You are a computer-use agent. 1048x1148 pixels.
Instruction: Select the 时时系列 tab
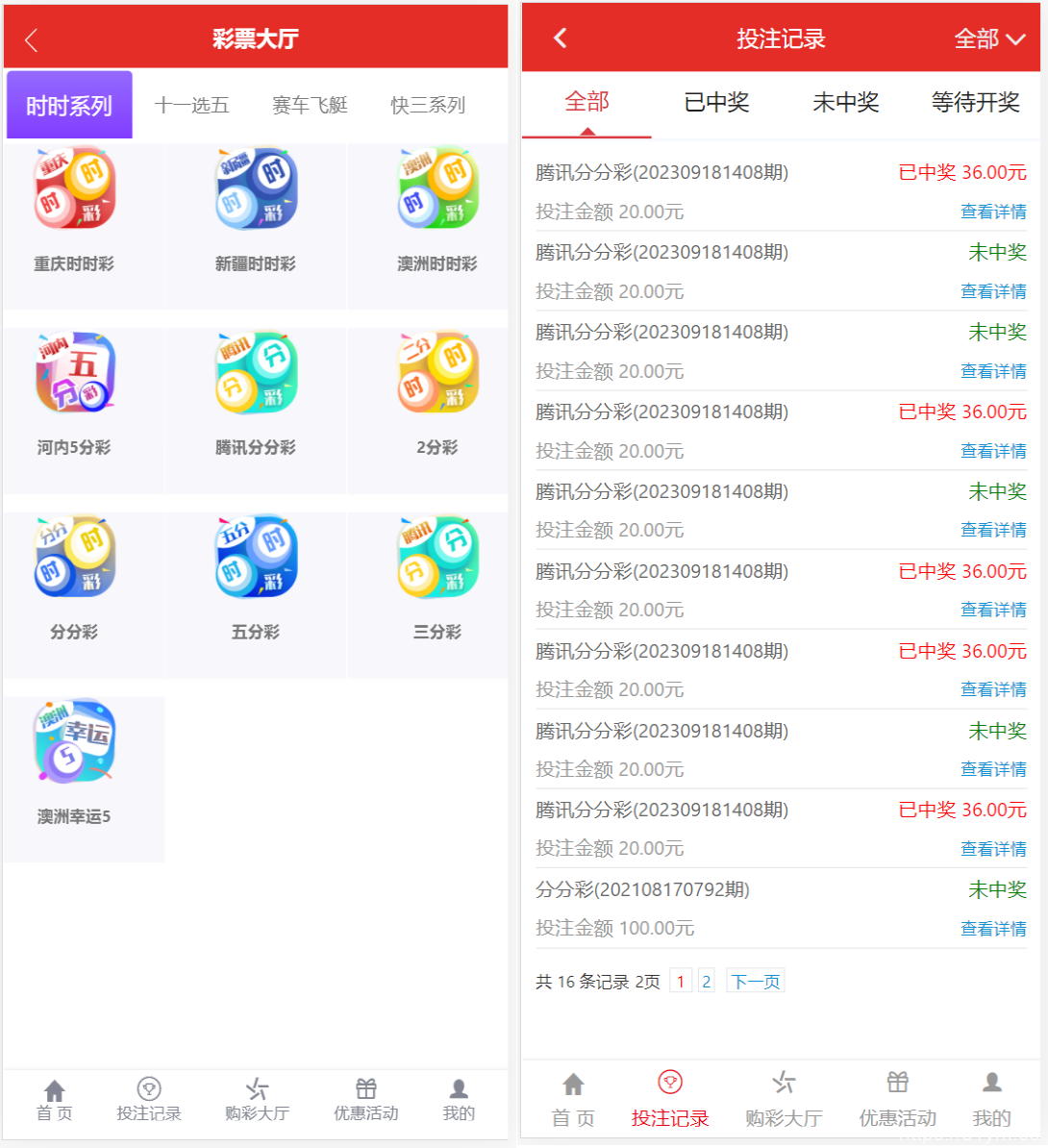coord(69,105)
